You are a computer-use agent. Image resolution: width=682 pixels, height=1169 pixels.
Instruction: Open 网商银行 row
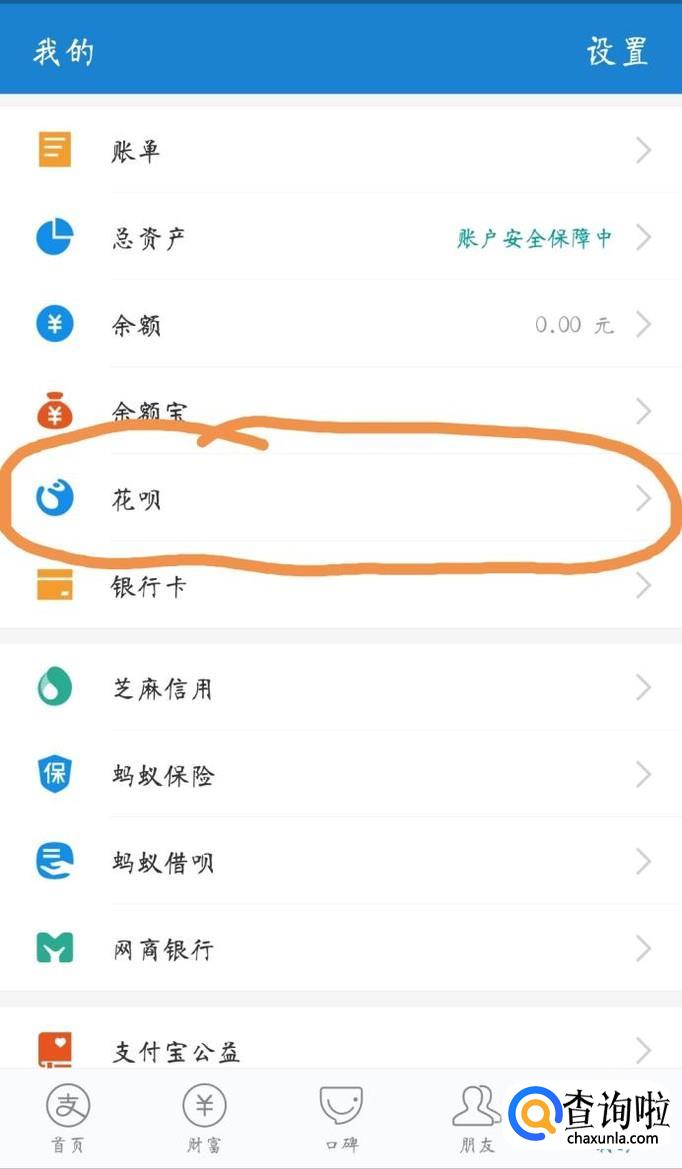coord(341,948)
